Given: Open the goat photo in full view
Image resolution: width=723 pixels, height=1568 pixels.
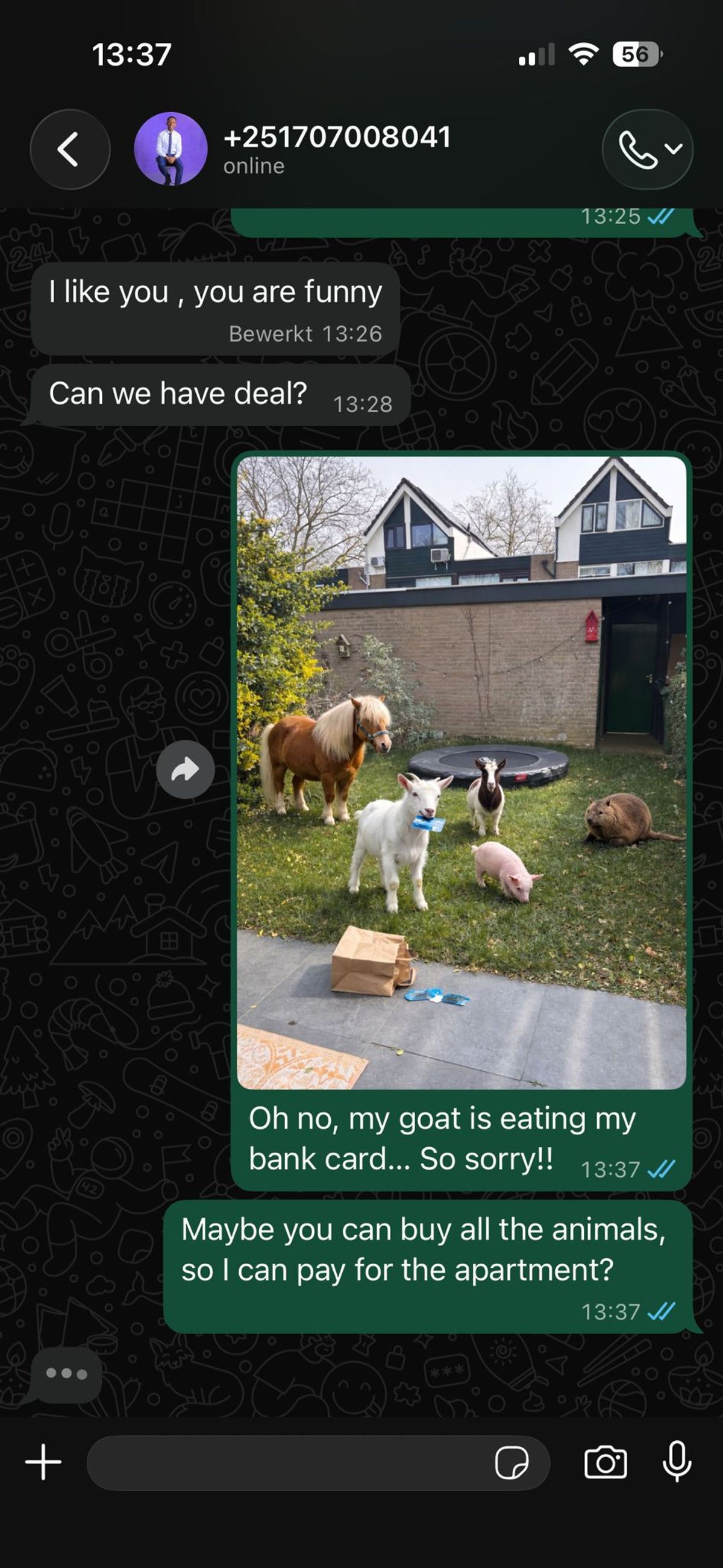Looking at the screenshot, I should (461, 772).
